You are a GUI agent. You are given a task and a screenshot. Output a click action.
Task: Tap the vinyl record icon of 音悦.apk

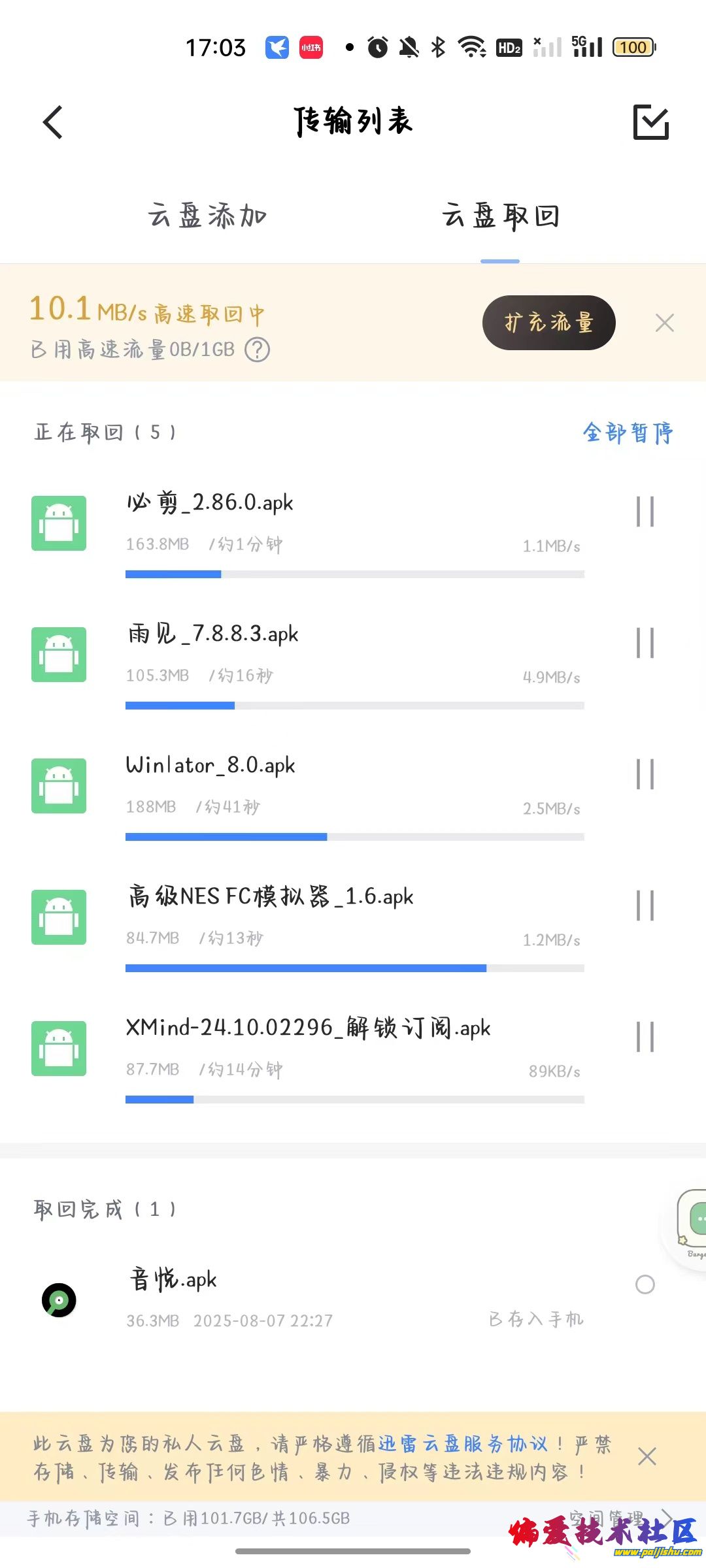59,1299
